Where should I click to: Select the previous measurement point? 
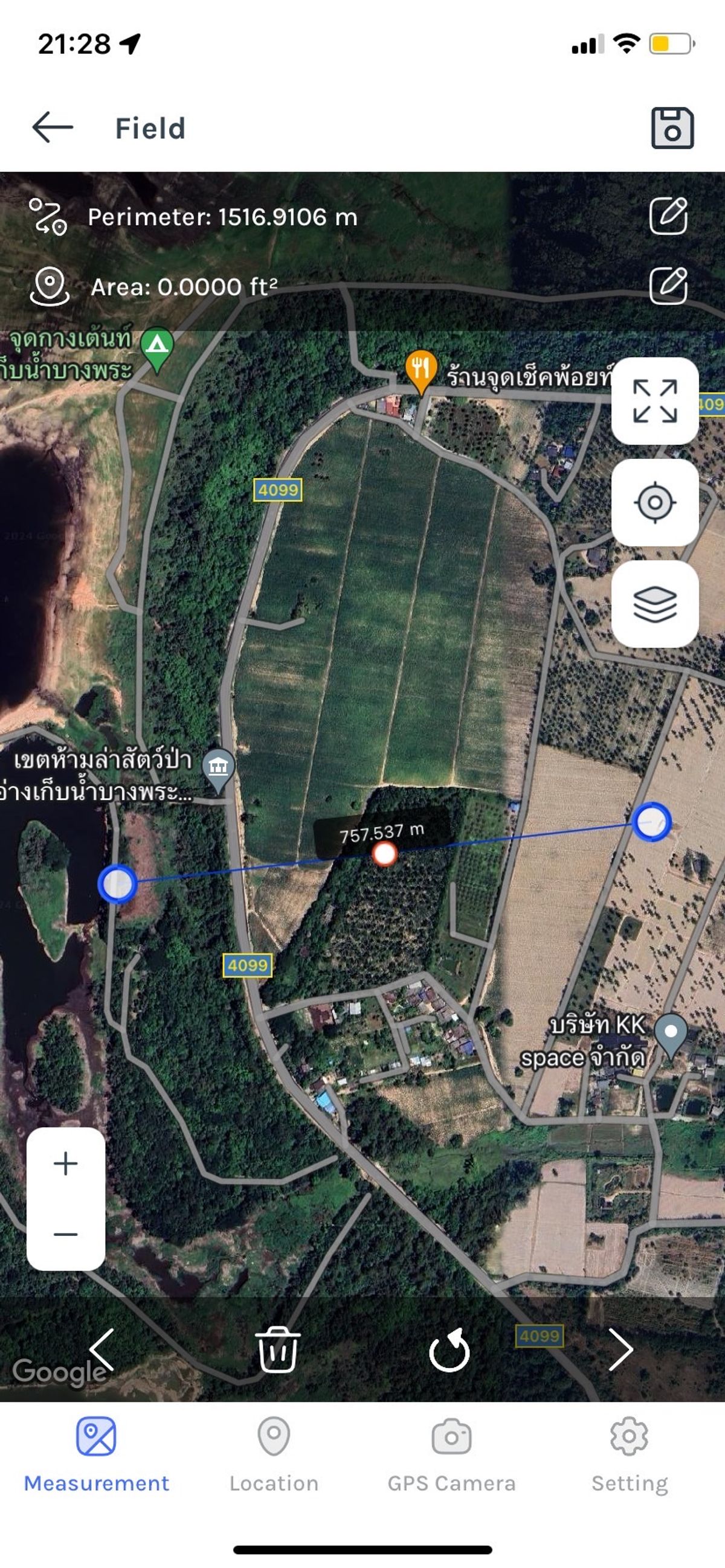click(101, 1350)
